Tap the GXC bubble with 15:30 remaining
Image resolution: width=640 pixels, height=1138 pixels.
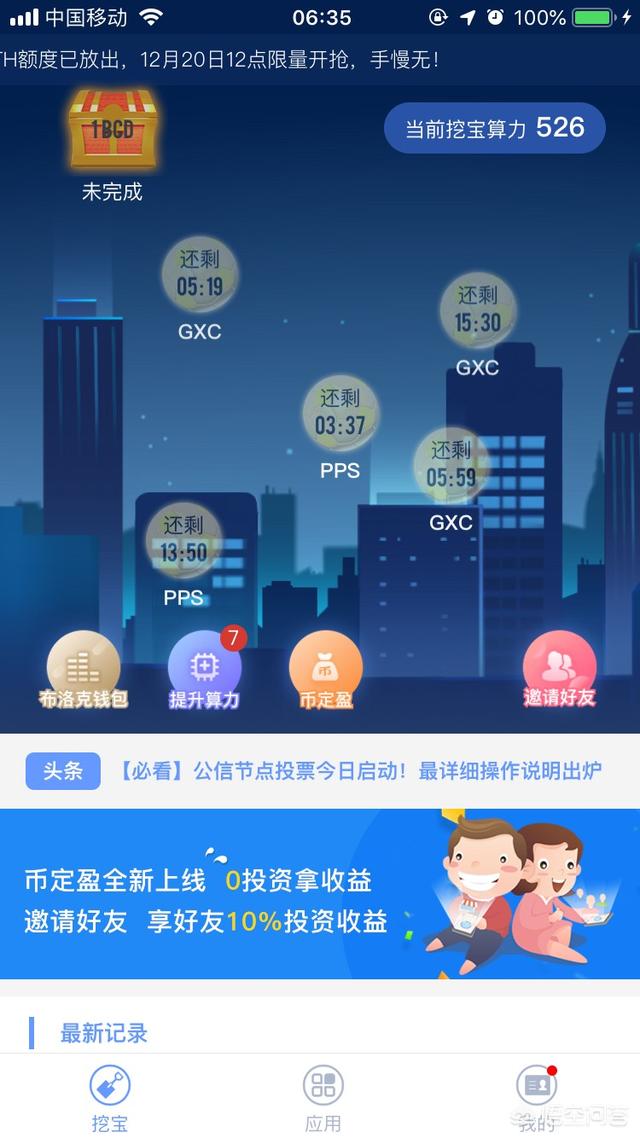coord(478,310)
